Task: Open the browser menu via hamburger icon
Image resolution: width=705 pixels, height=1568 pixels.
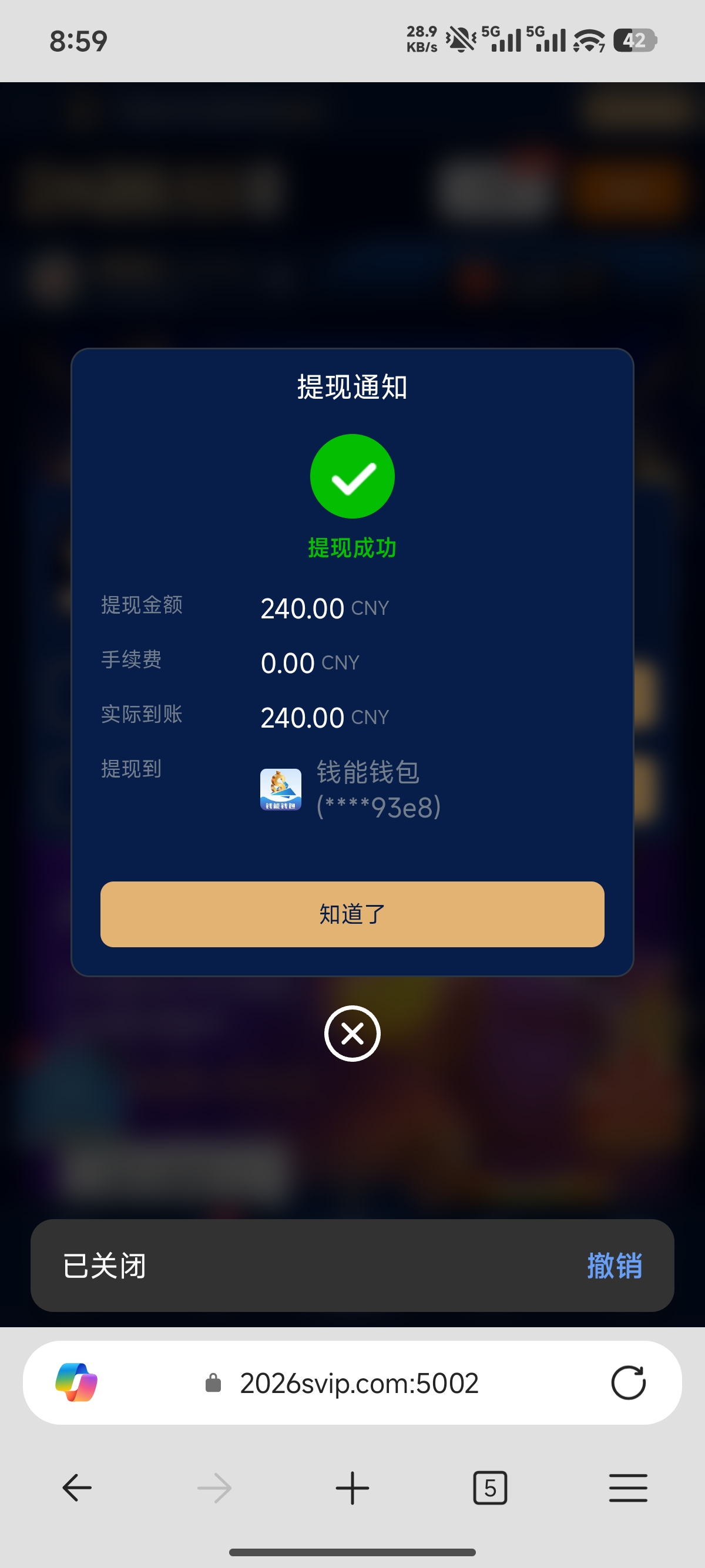Action: (x=628, y=1488)
